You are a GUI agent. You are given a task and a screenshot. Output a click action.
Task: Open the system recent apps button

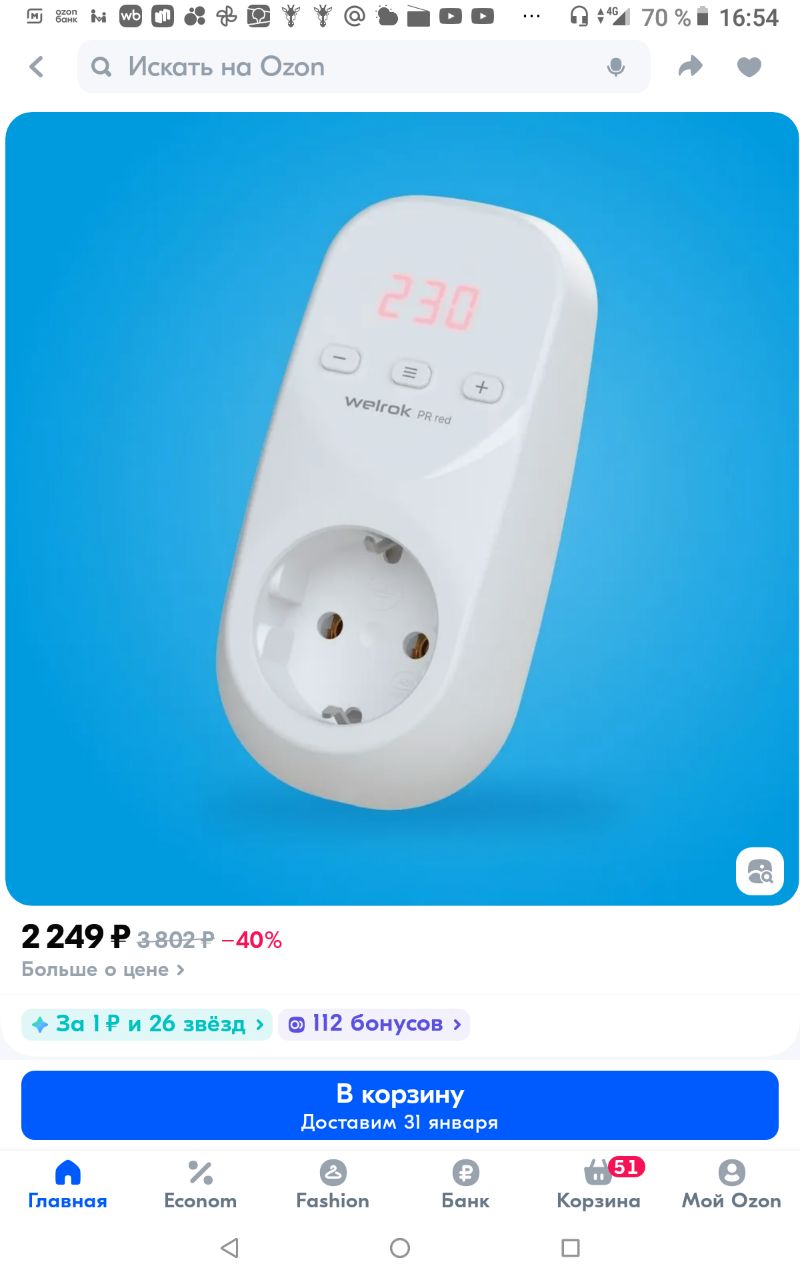point(570,1248)
